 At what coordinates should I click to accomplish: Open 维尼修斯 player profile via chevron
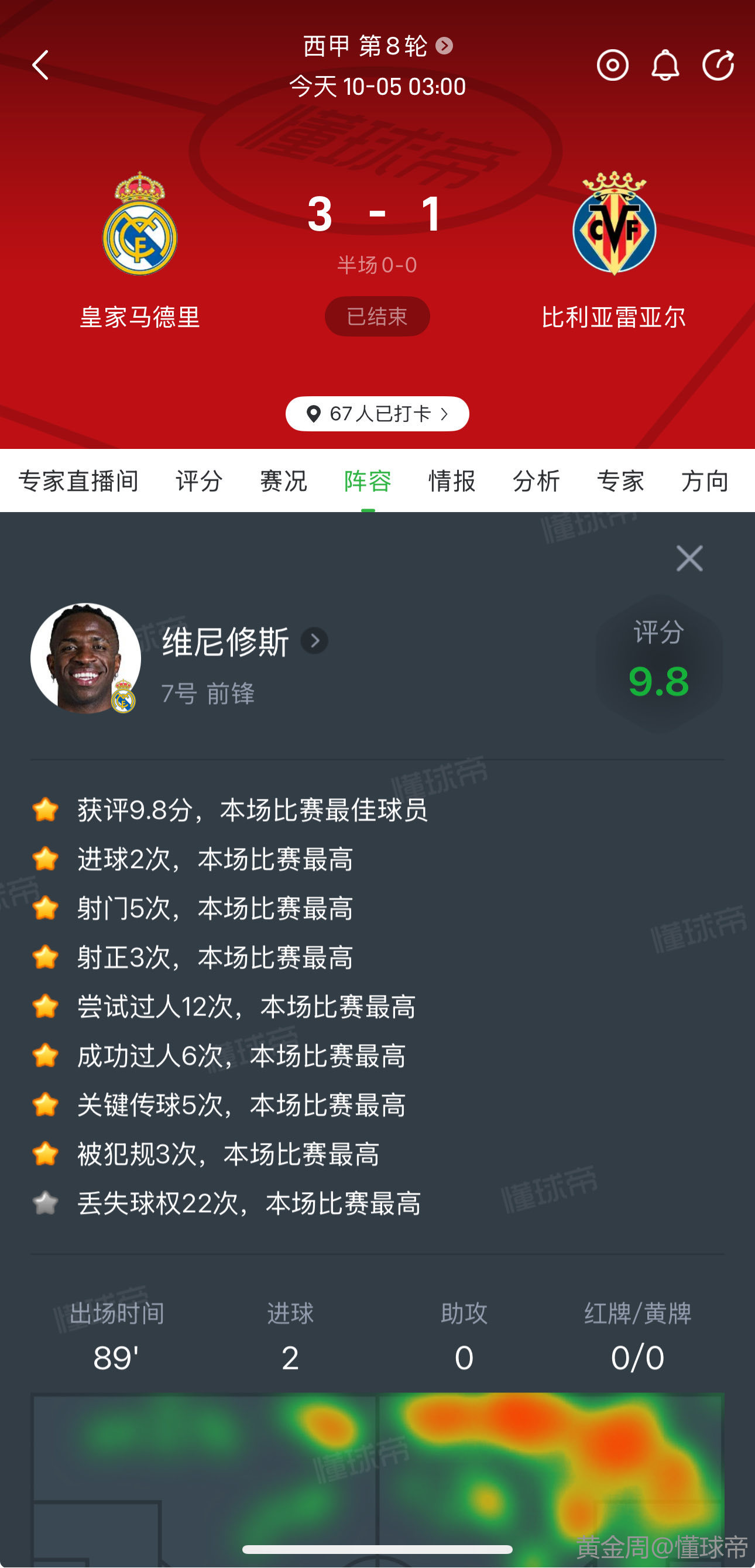pyautogui.click(x=315, y=641)
